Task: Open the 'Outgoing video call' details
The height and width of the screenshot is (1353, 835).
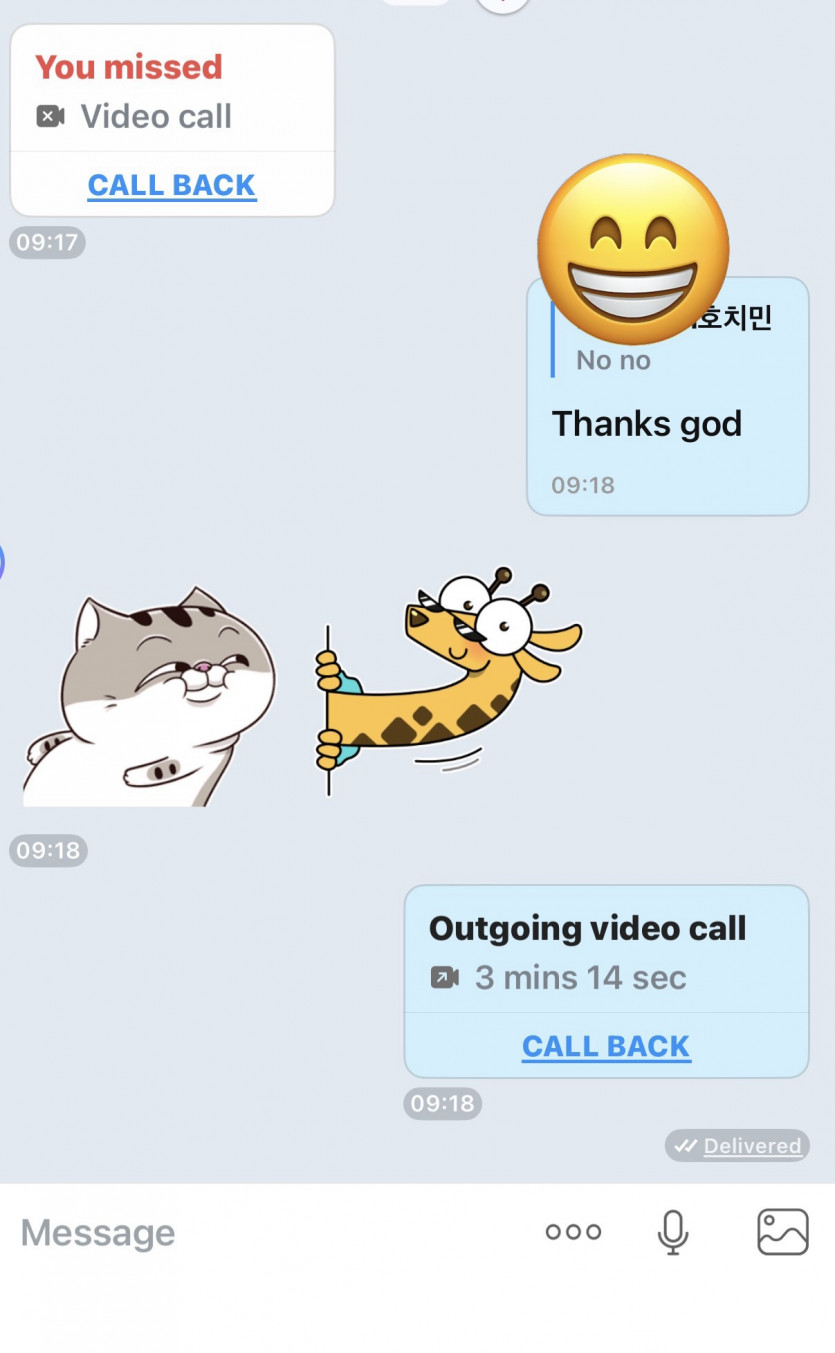Action: tap(587, 928)
